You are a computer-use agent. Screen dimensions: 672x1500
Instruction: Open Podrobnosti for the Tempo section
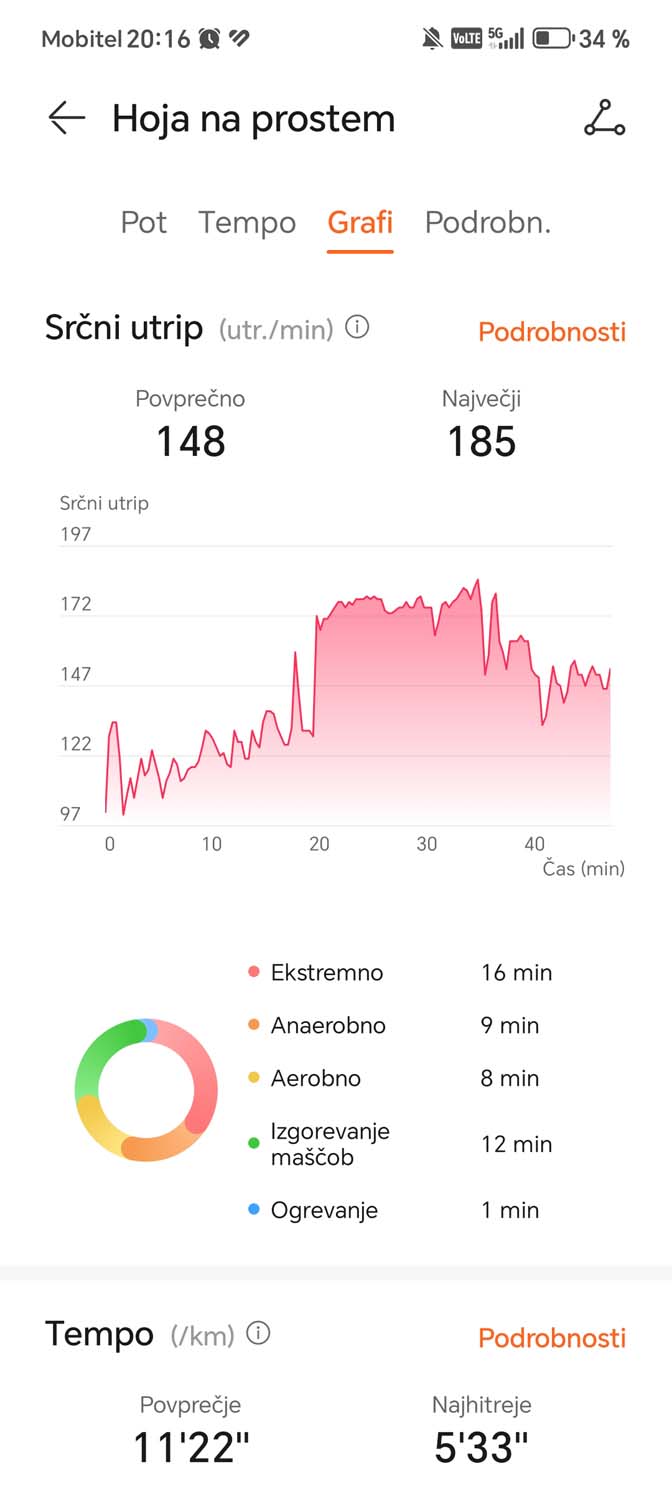pos(552,1338)
